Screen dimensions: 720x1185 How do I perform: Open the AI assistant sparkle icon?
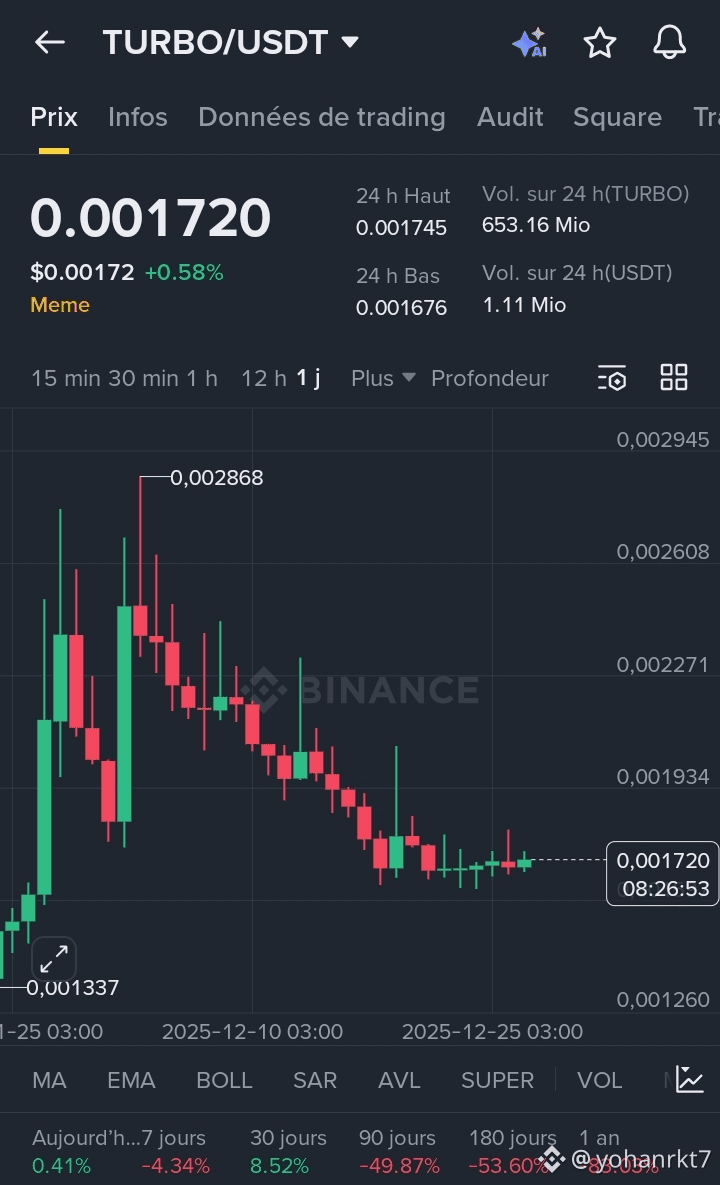click(530, 42)
